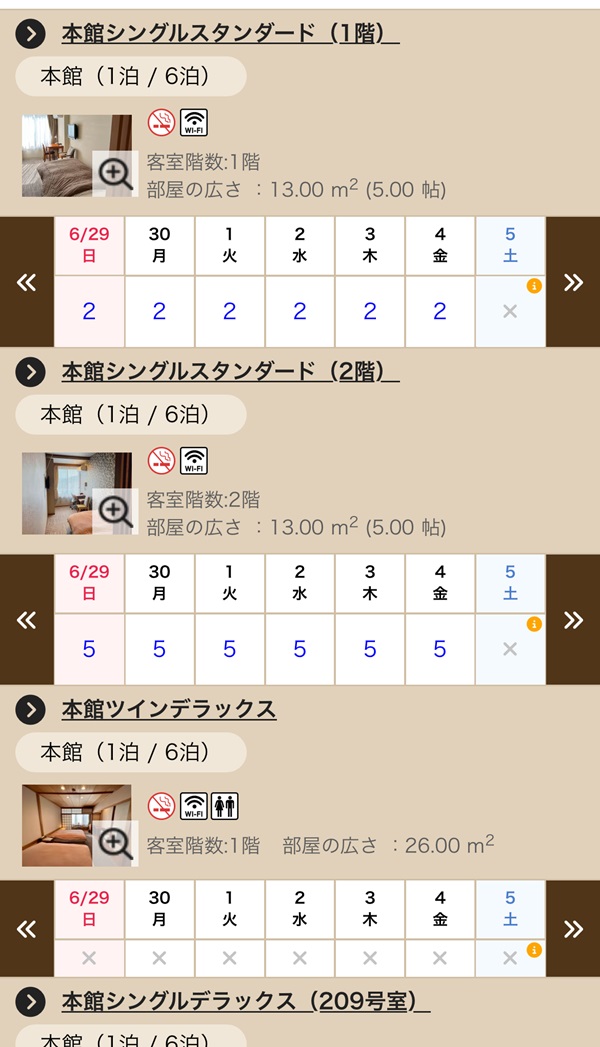Select 4 金 availability for 1階 single standard
Screen dimensions: 600x1047
[x=440, y=312]
